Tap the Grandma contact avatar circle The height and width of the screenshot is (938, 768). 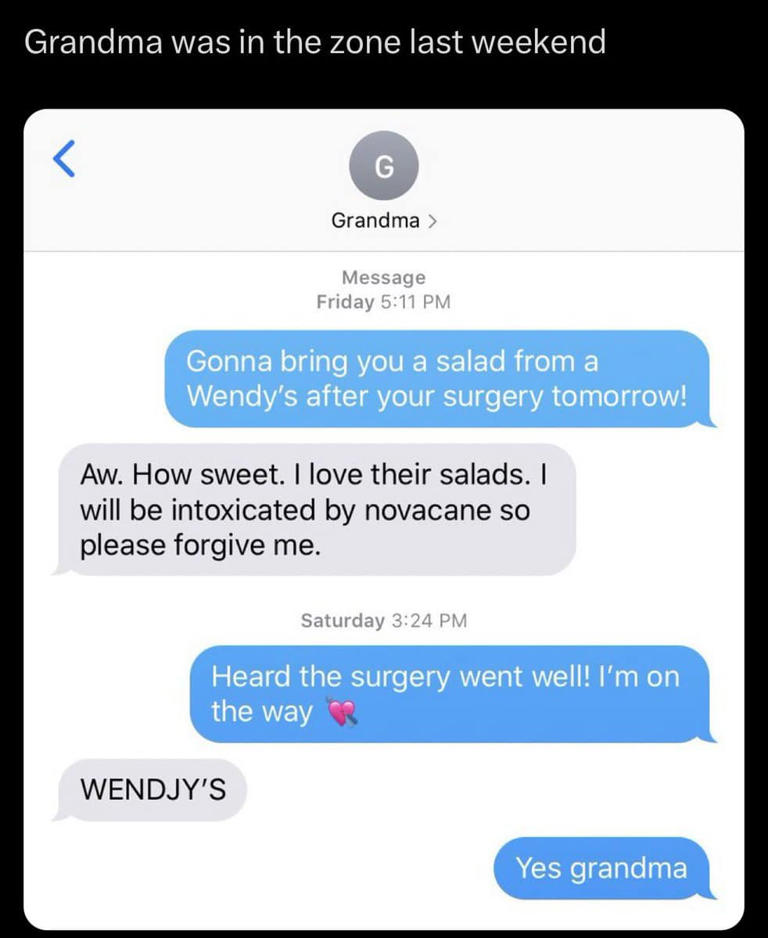(x=383, y=165)
